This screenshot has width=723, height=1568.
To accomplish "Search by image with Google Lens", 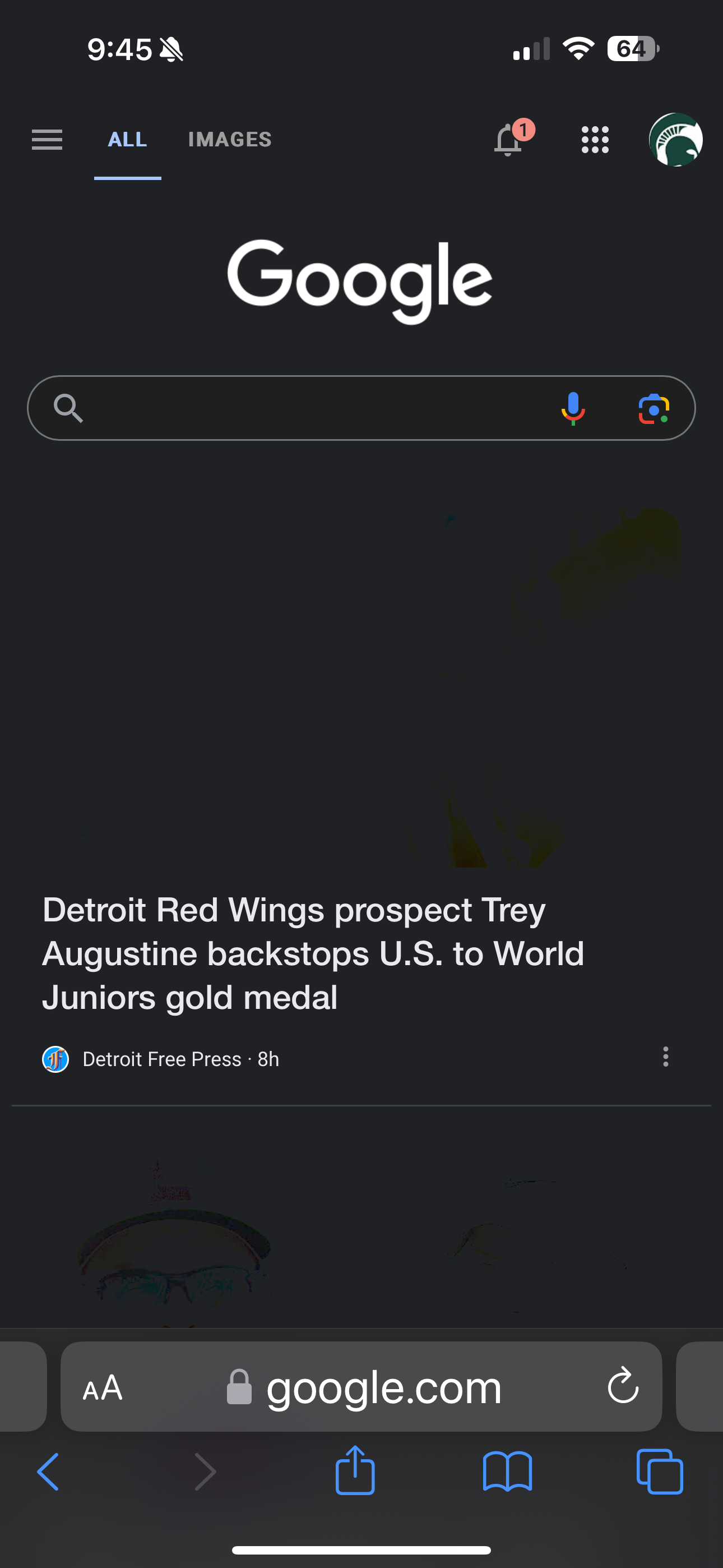I will [x=654, y=408].
